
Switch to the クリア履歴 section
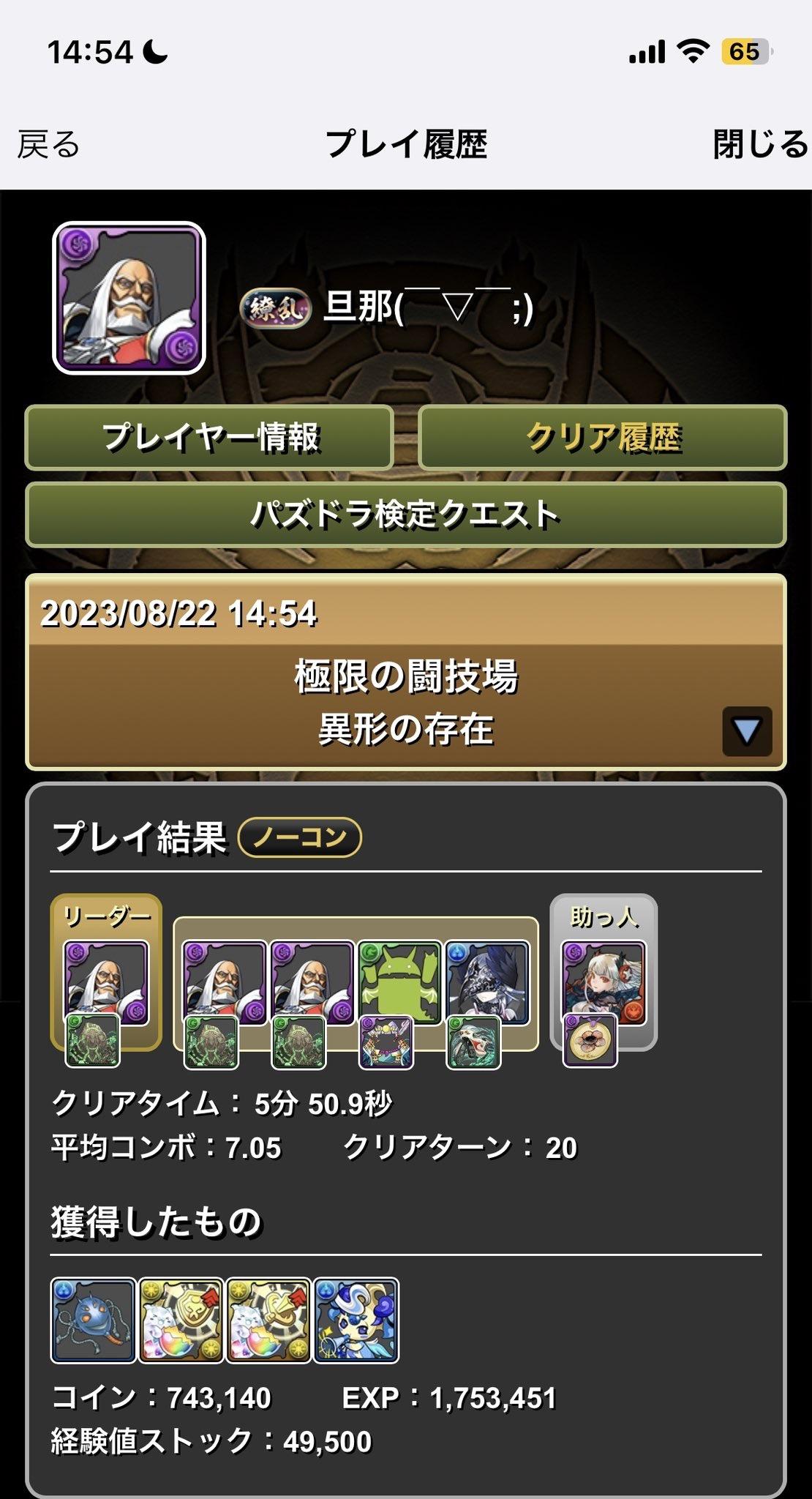602,438
